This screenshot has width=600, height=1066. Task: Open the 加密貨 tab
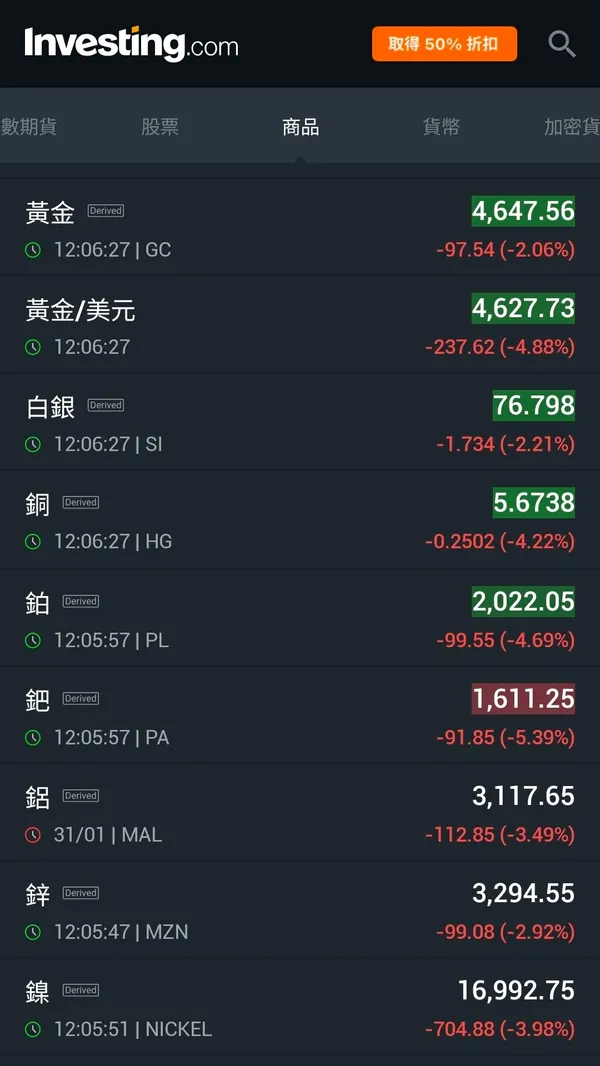point(570,127)
